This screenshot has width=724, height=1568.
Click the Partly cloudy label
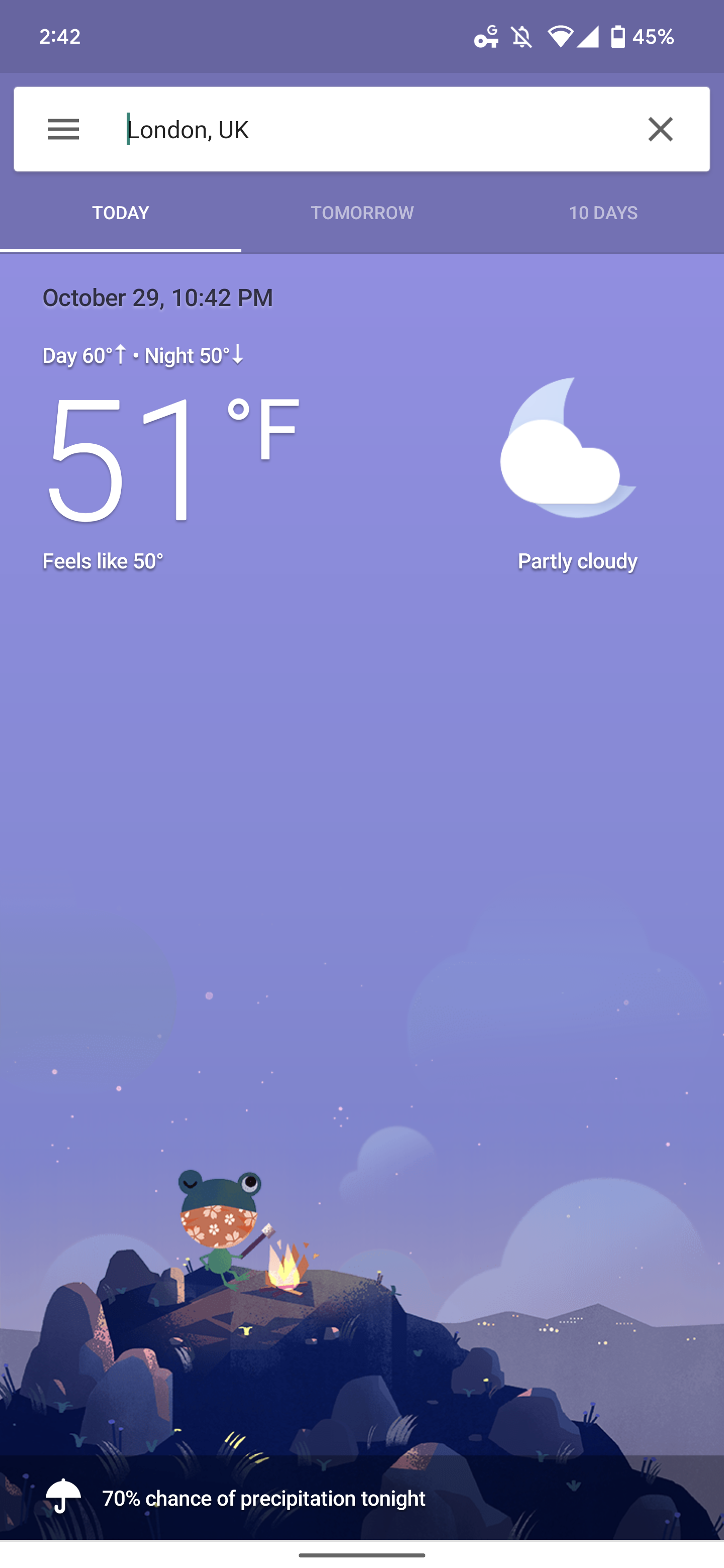(x=577, y=560)
